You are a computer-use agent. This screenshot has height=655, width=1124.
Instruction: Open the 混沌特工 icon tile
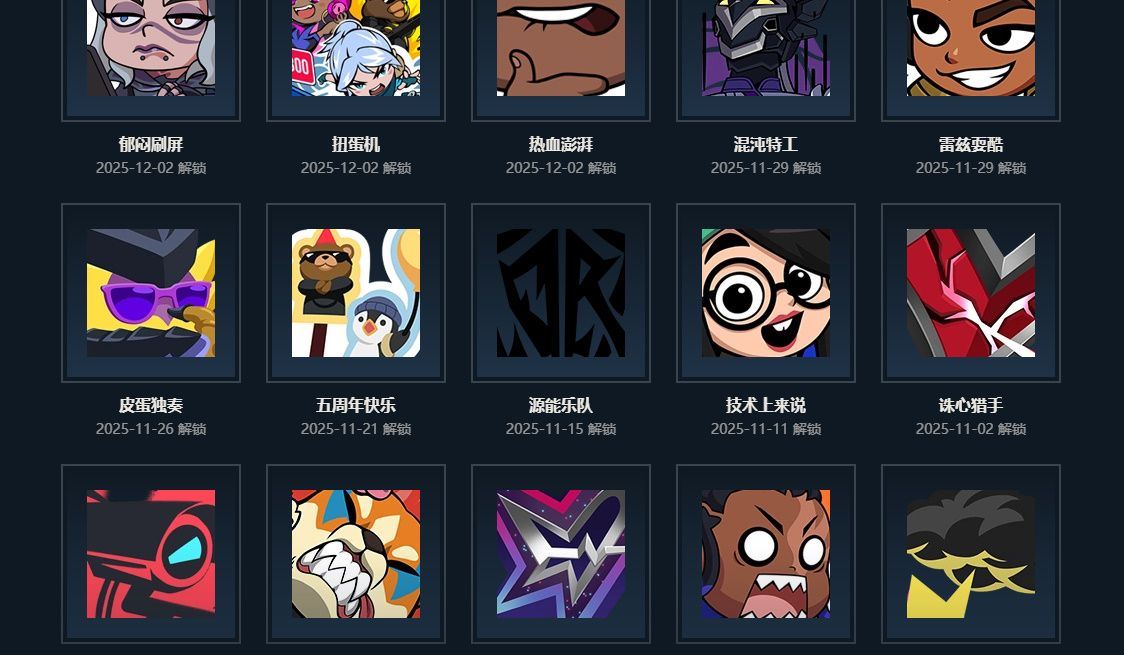(766, 50)
